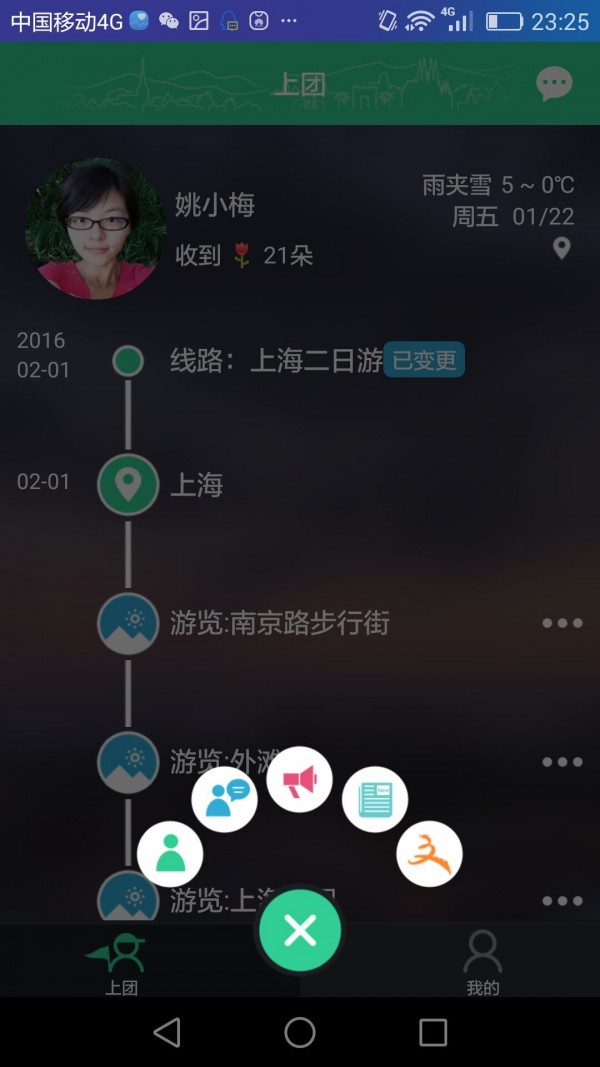Open the newspaper bubble icon

pyautogui.click(x=375, y=799)
